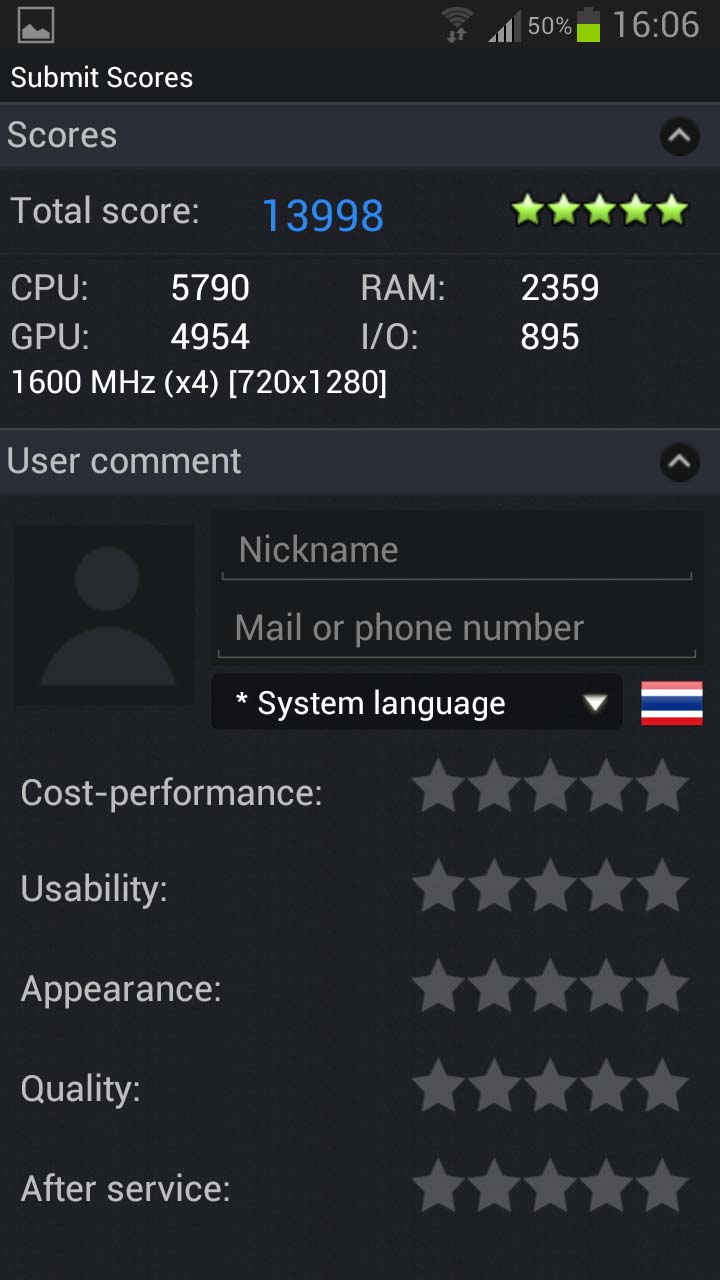Open the System language dropdown
720x1280 pixels.
point(417,702)
